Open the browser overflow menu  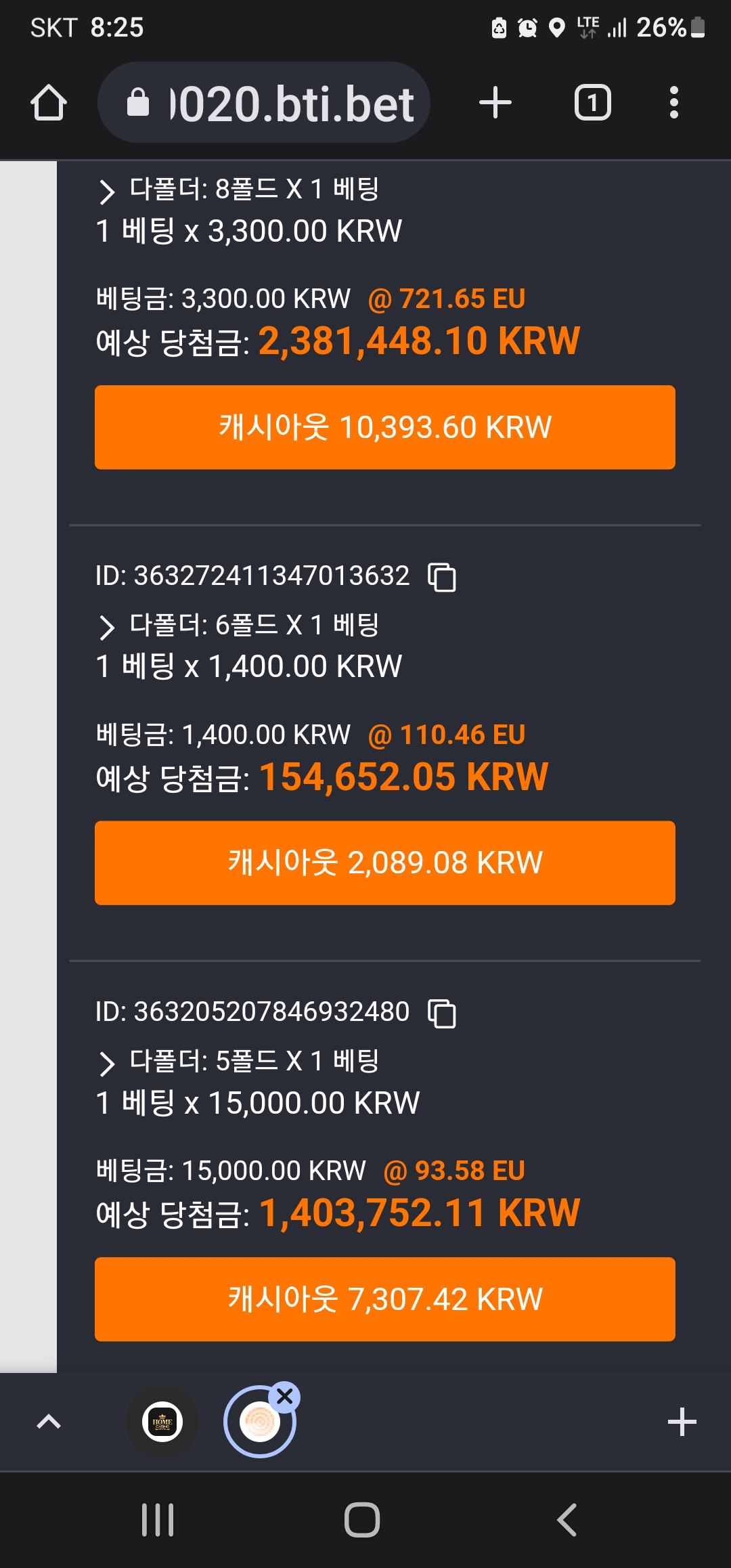673,103
